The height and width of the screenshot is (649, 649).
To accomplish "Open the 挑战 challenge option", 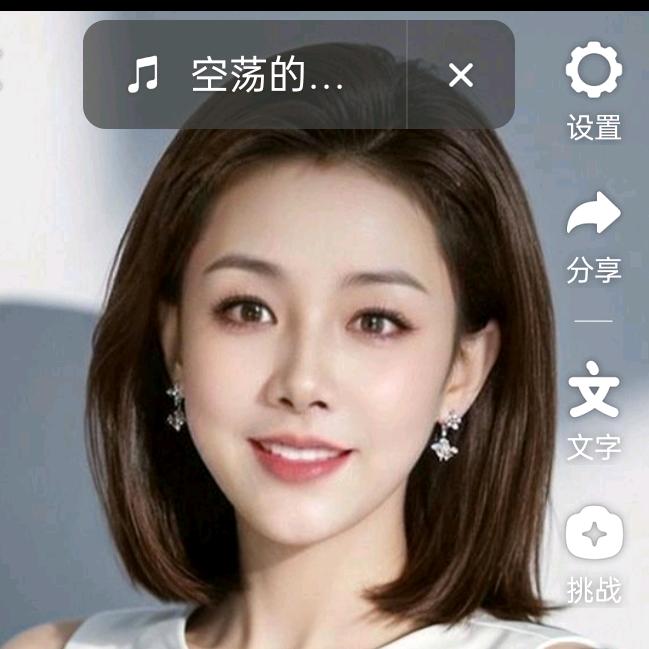I will pos(594,554).
